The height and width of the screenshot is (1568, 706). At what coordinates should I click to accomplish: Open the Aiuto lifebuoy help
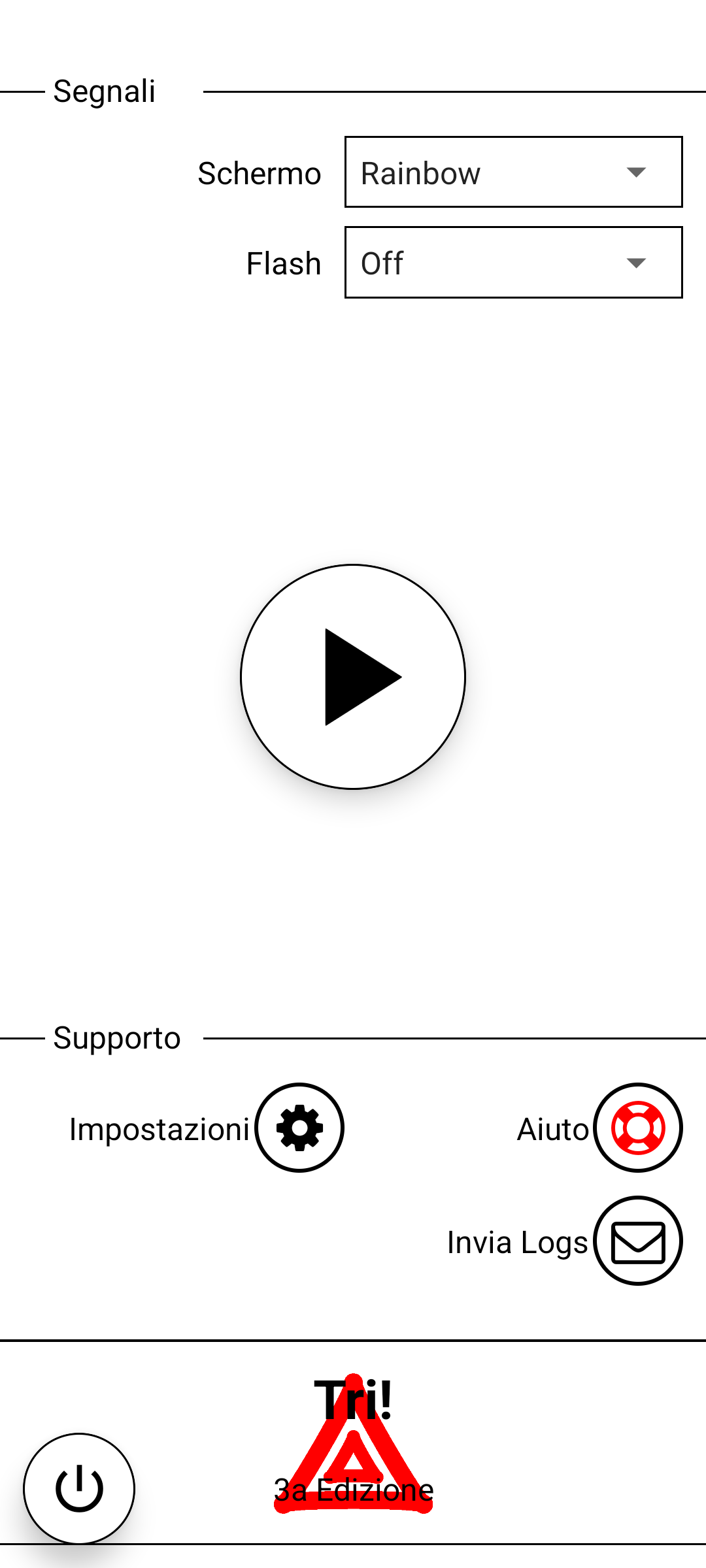[x=637, y=1128]
